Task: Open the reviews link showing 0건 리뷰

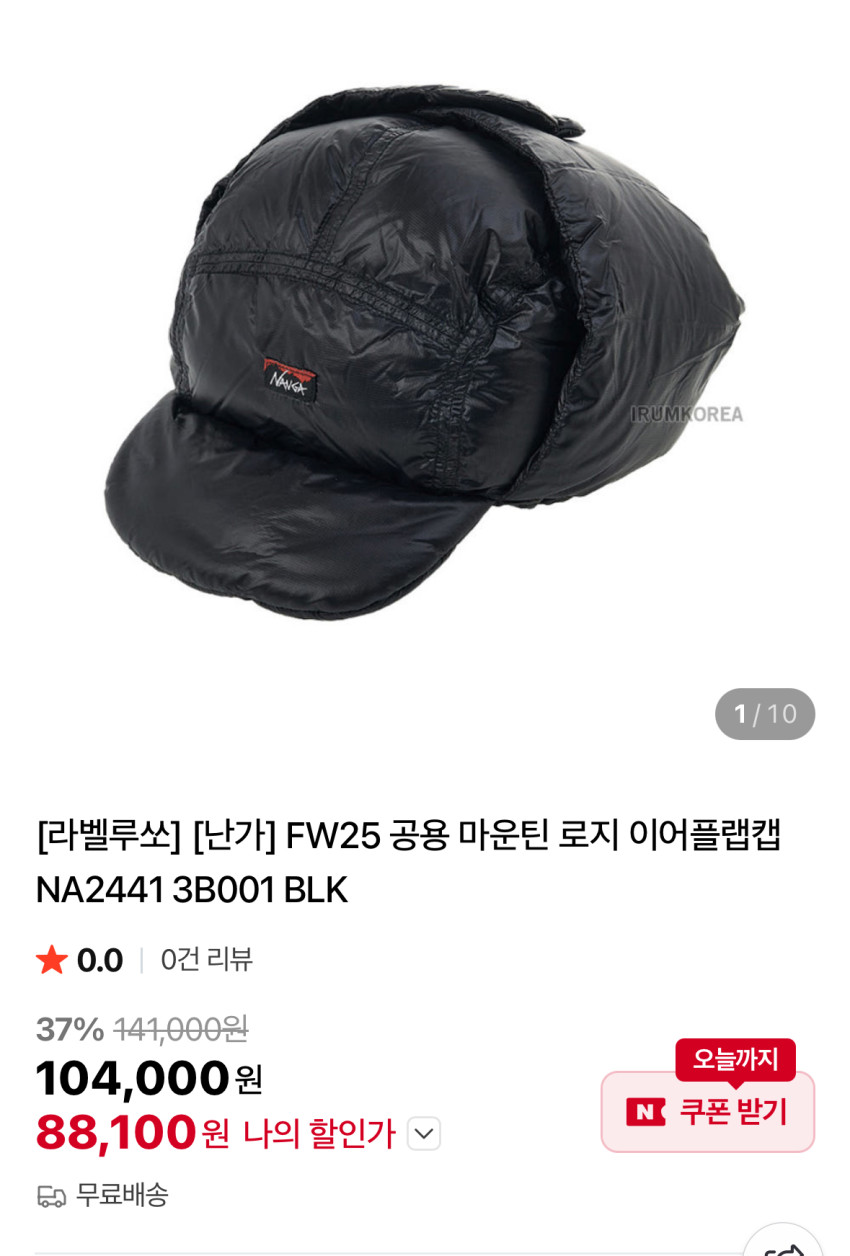Action: coord(206,959)
